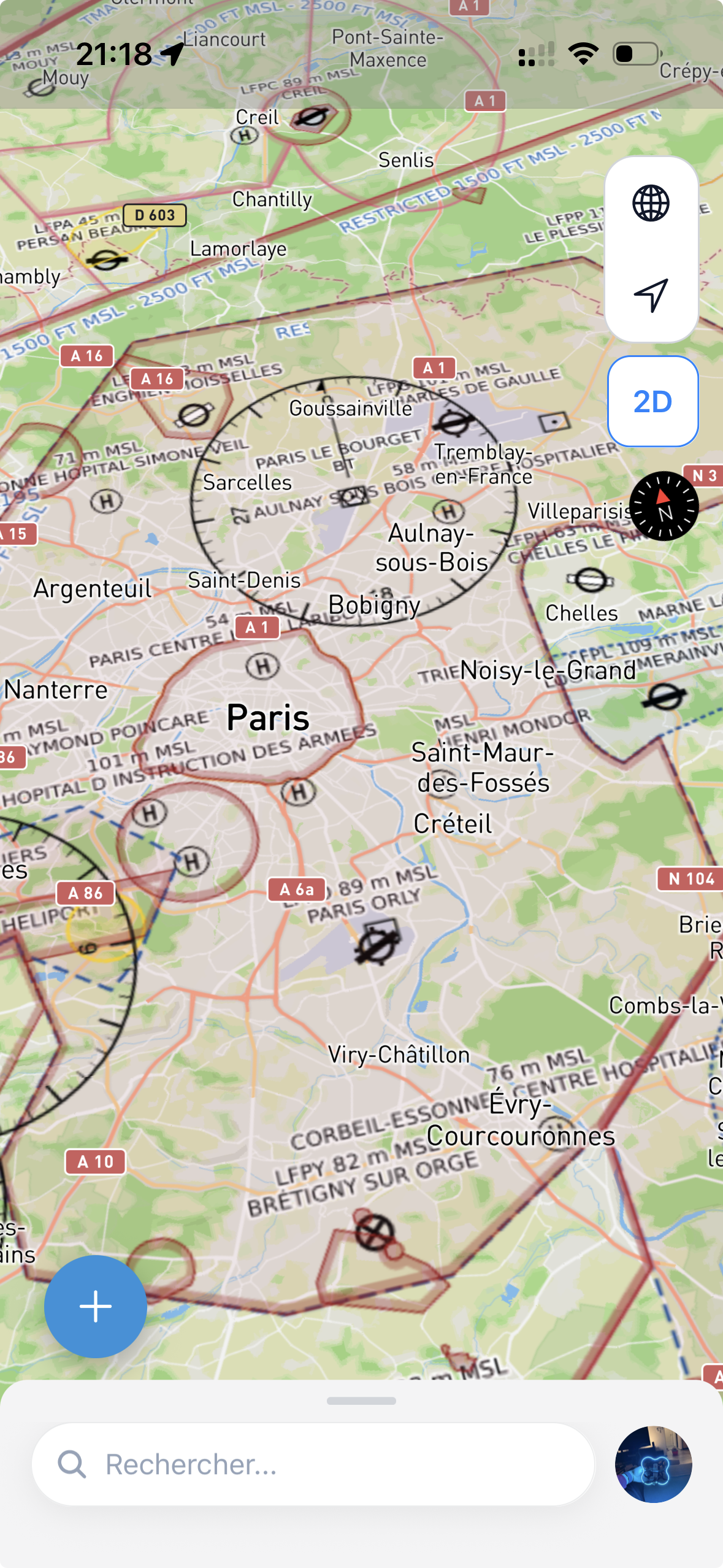Open the Rechercher search field
This screenshot has width=723, height=1568.
pos(313,1464)
